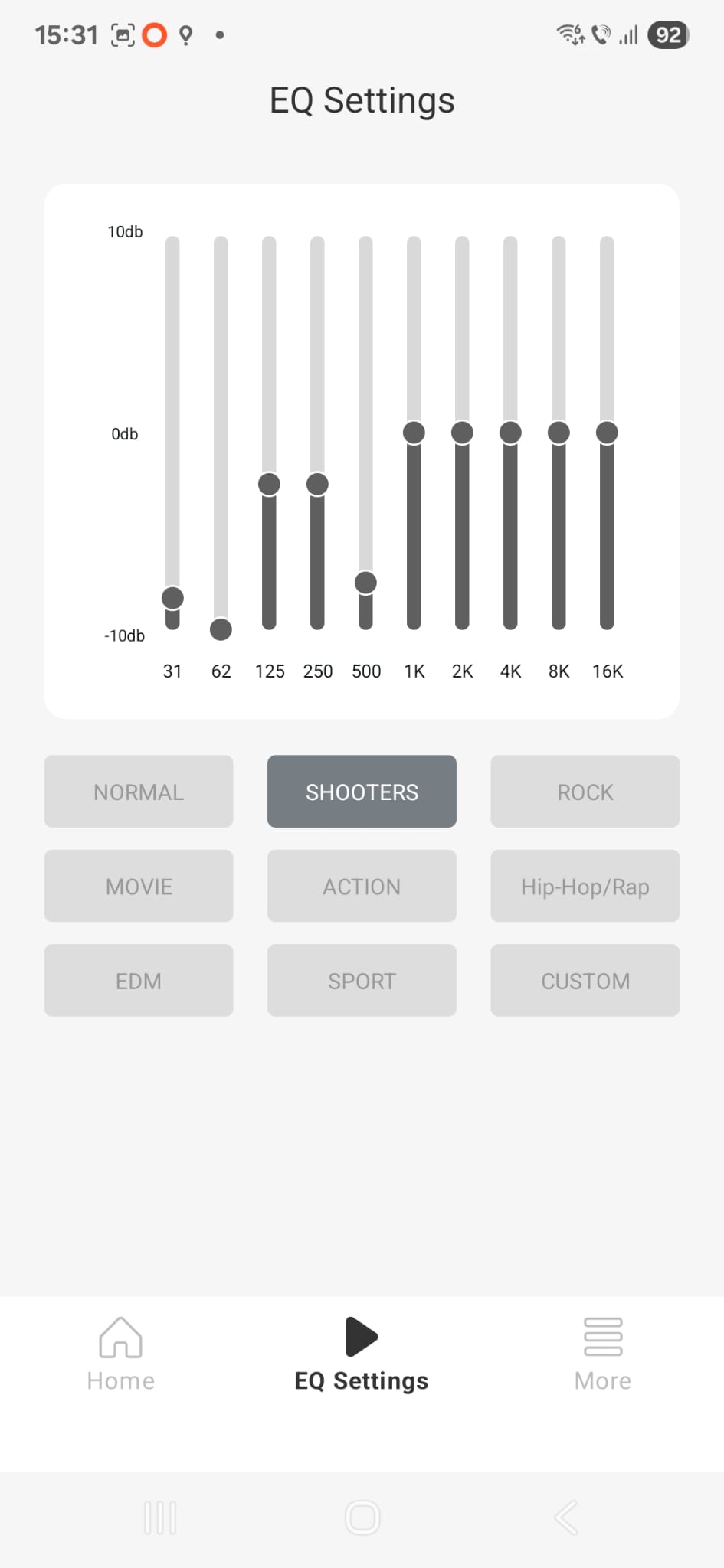Open the CUSTOM EQ preset
Image resolution: width=724 pixels, height=1568 pixels.
585,980
